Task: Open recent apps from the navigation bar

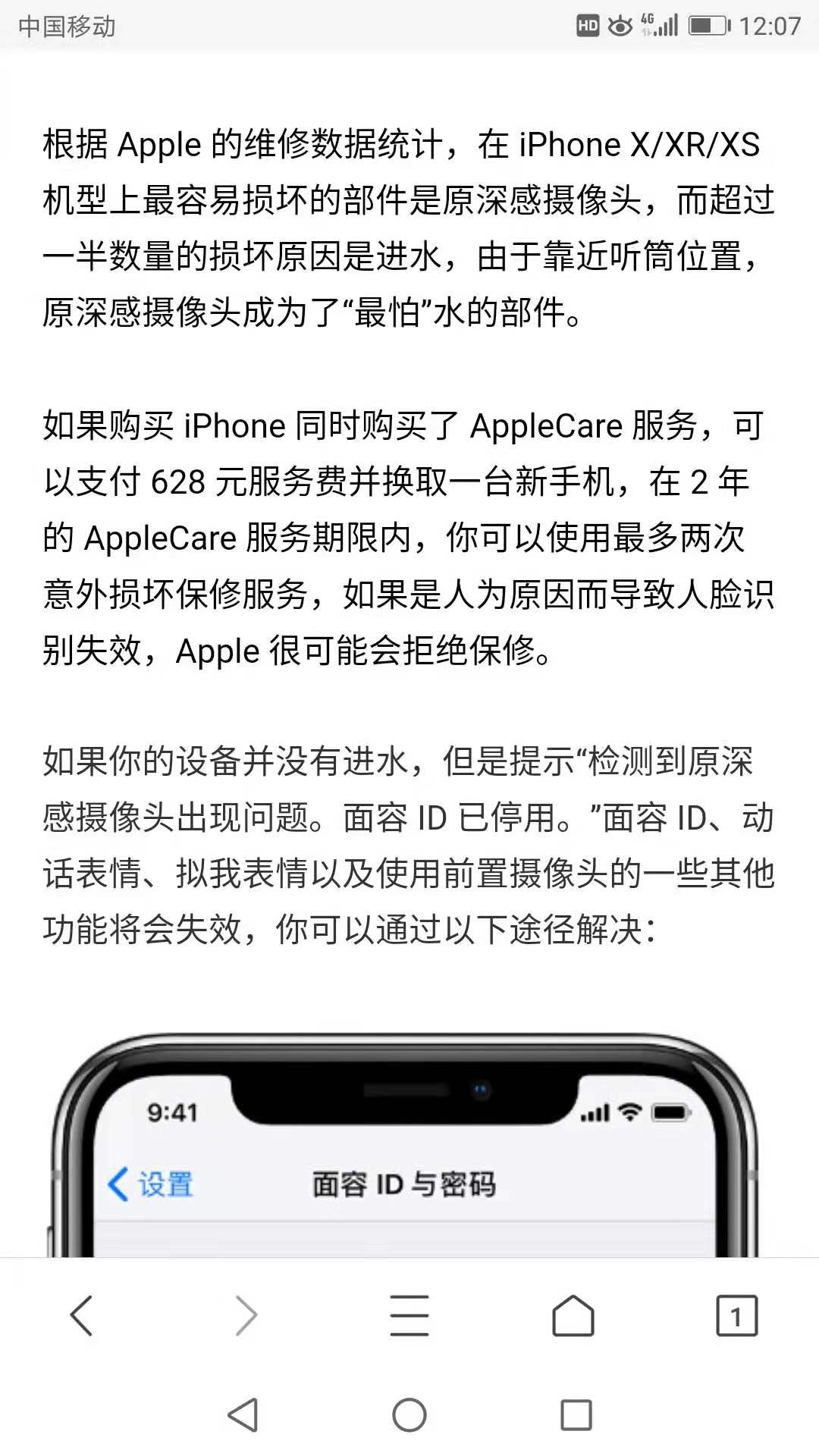Action: point(576,1415)
